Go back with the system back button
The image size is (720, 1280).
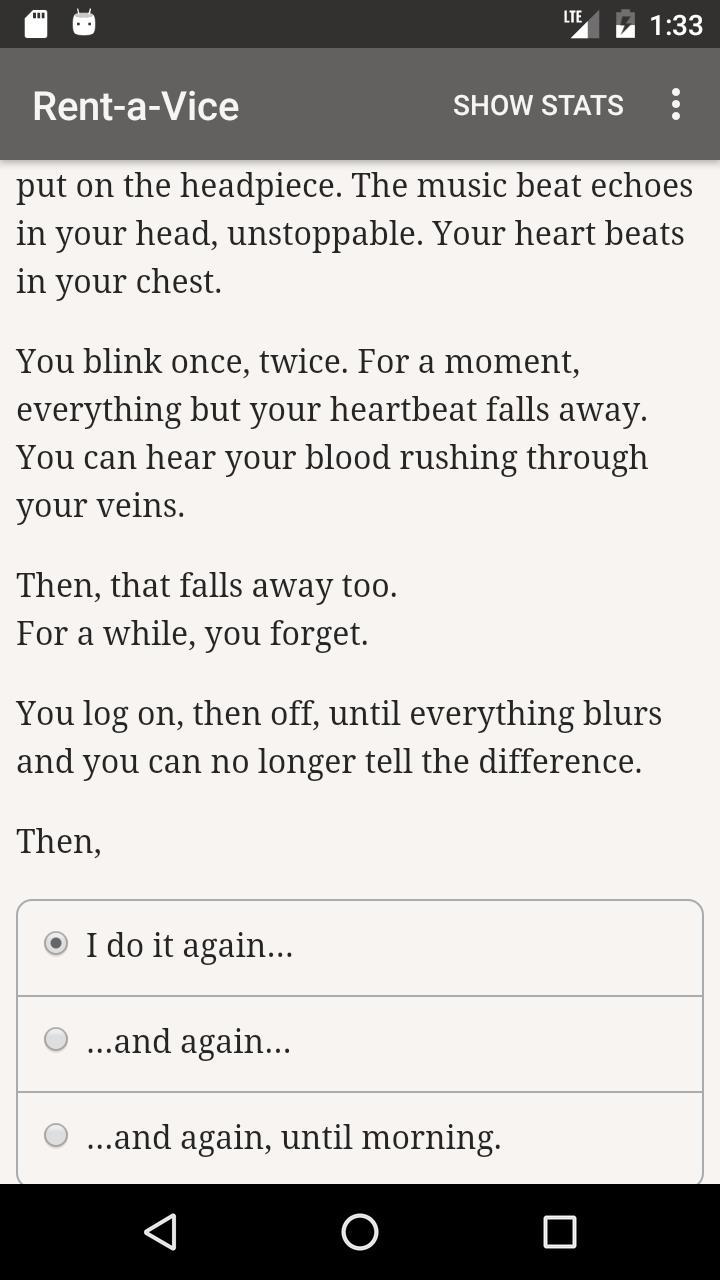[161, 1232]
